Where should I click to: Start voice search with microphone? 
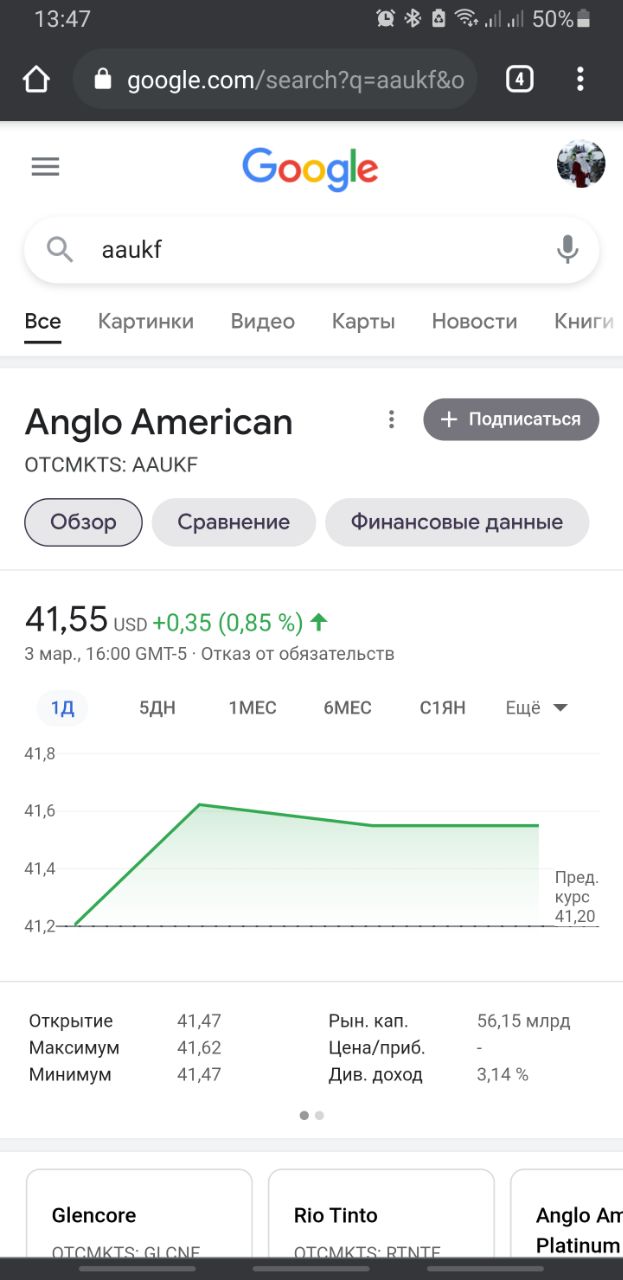pyautogui.click(x=567, y=250)
